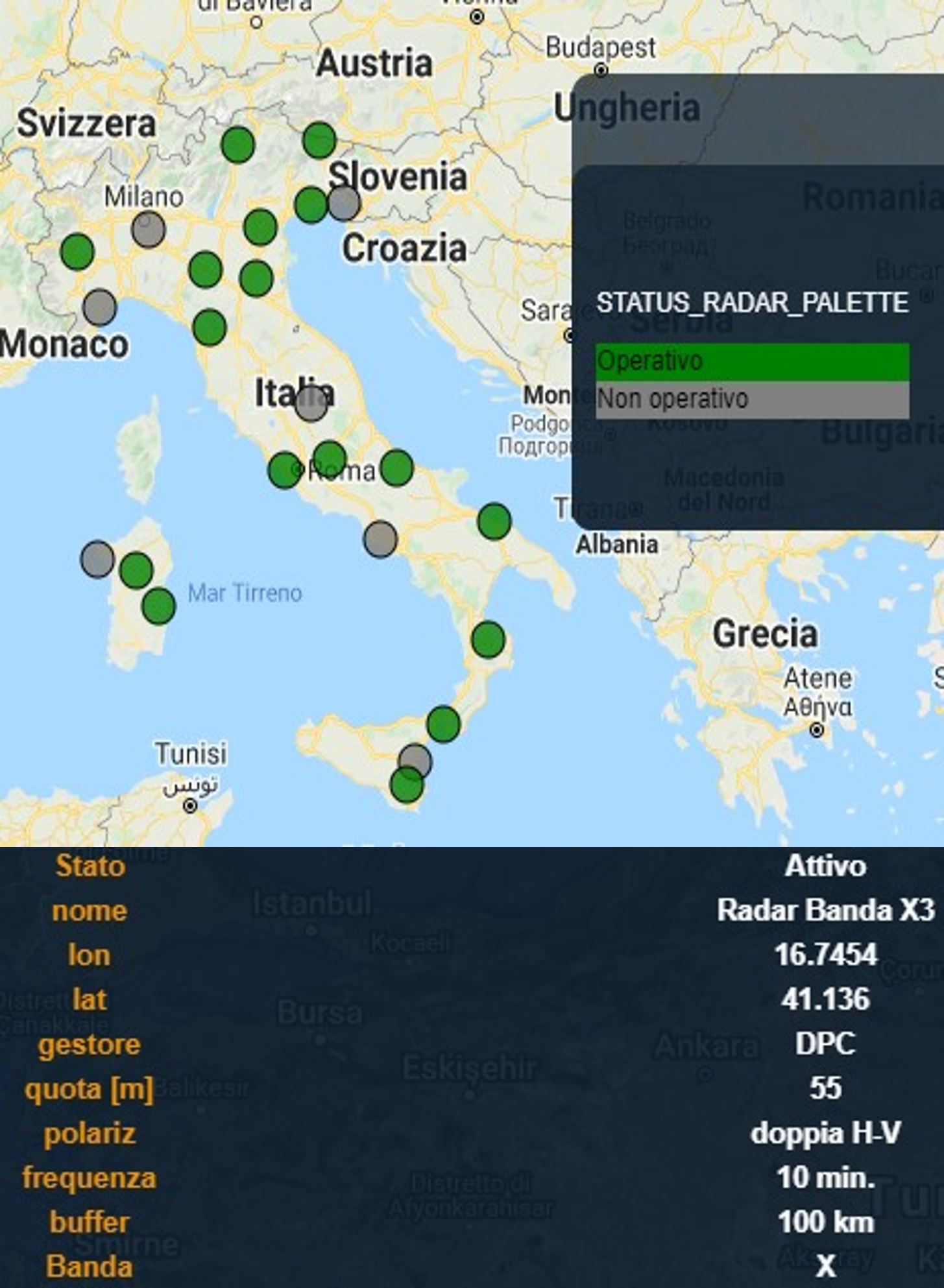The width and height of the screenshot is (944, 1288).
Task: Select the green marker at Sicily's southeastern tip
Action: 407,785
